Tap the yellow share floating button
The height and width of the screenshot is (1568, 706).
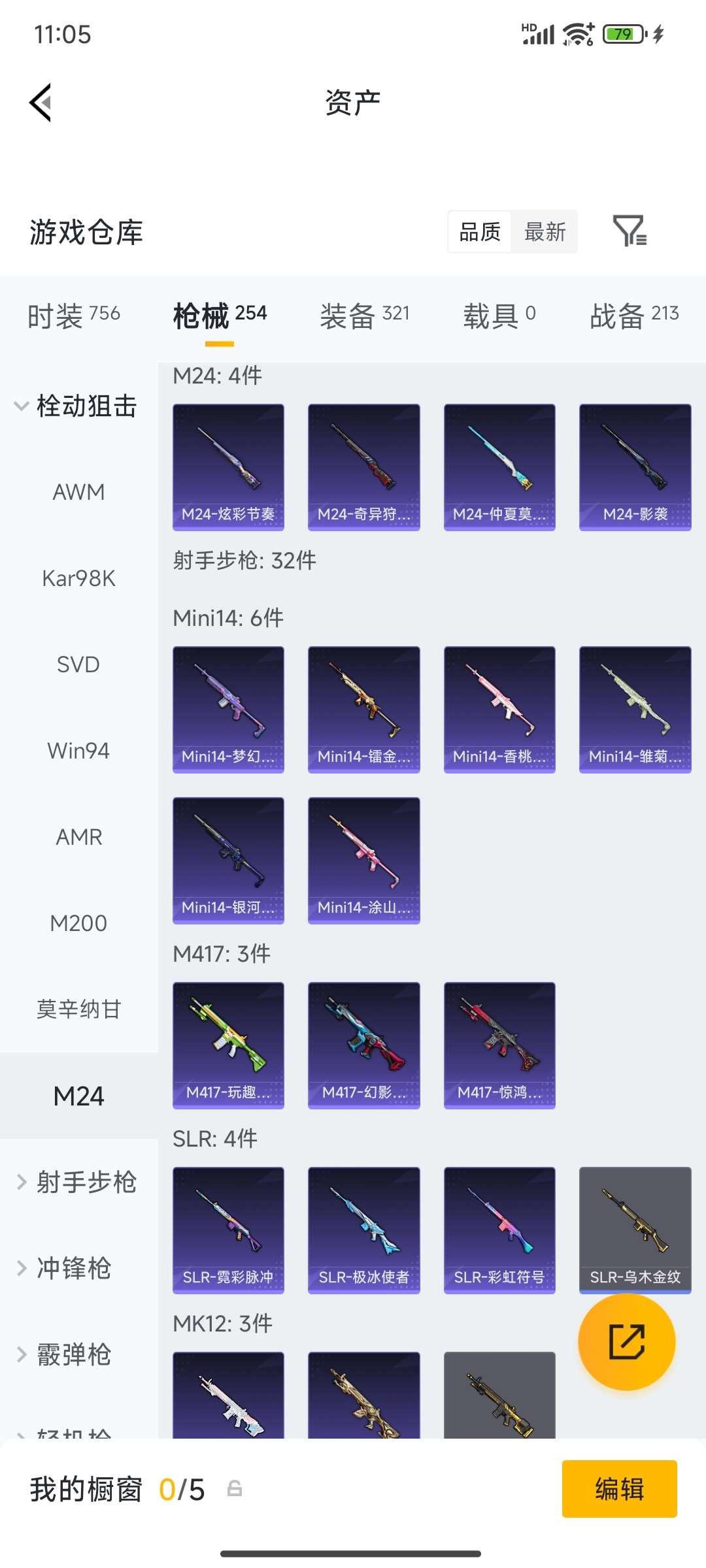(x=626, y=1341)
